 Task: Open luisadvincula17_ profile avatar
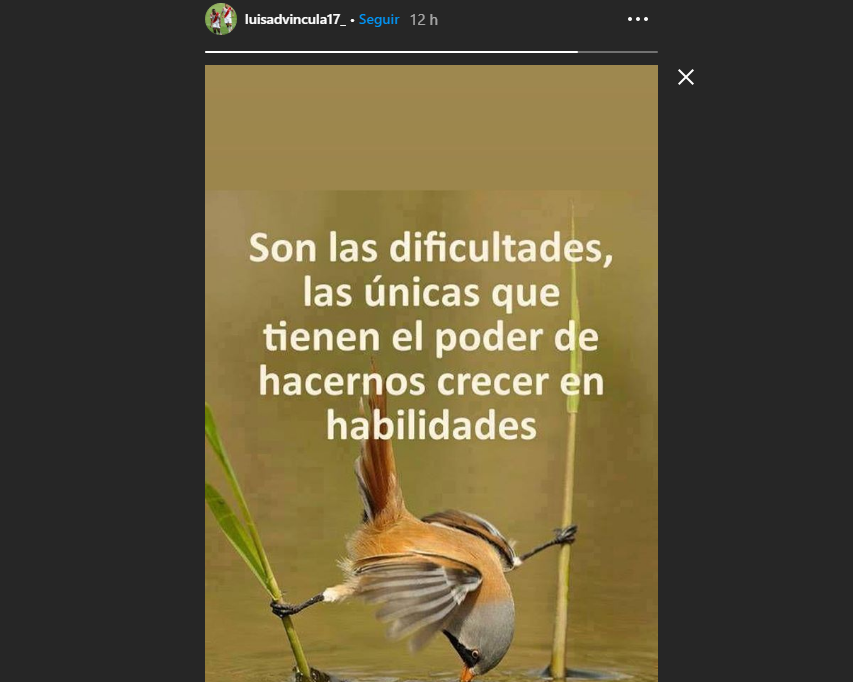[220, 19]
